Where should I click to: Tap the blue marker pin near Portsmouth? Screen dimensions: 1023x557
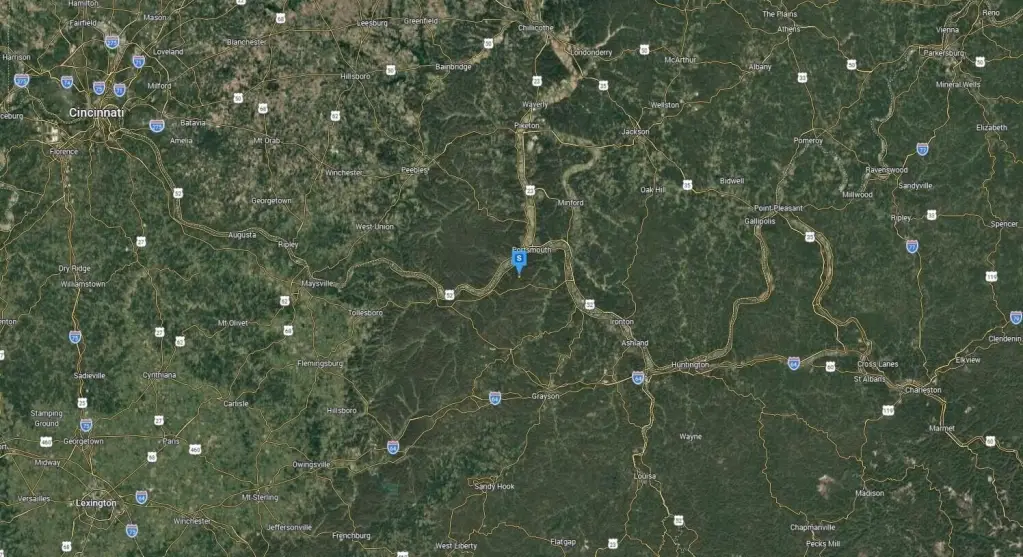coord(518,261)
